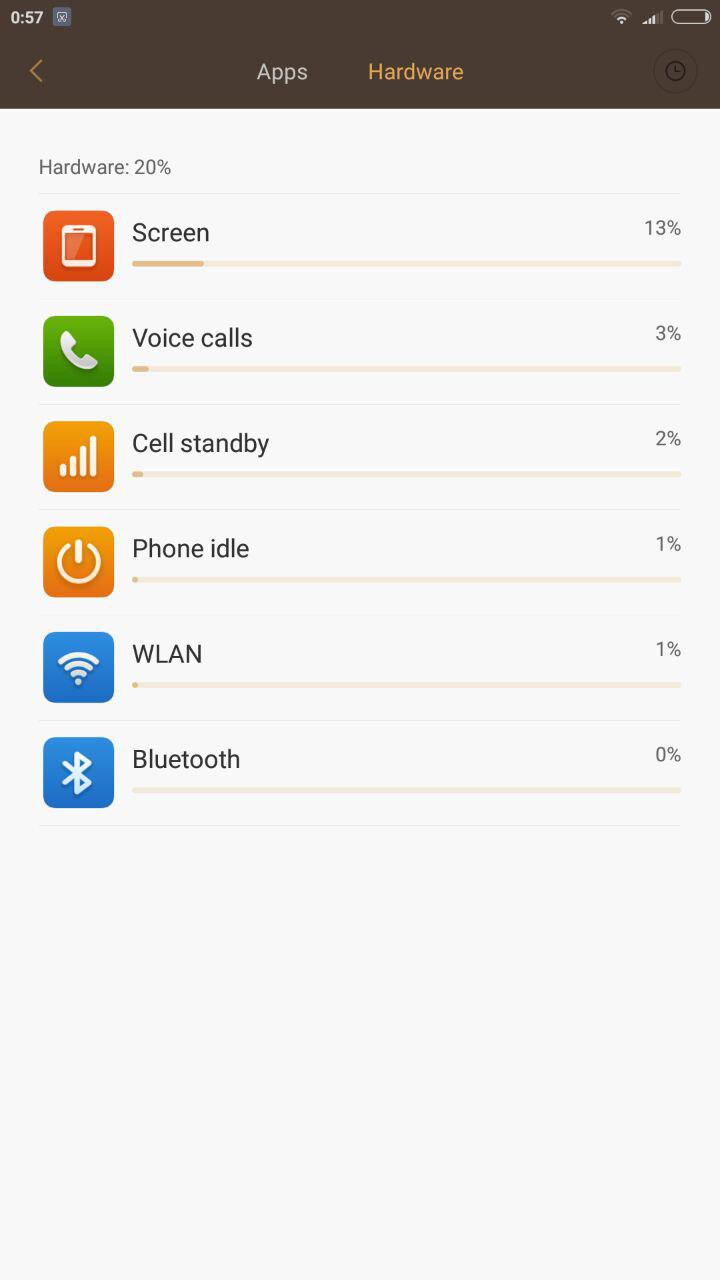This screenshot has height=1280, width=720.
Task: Tap the Bluetooth usage row
Action: click(360, 773)
